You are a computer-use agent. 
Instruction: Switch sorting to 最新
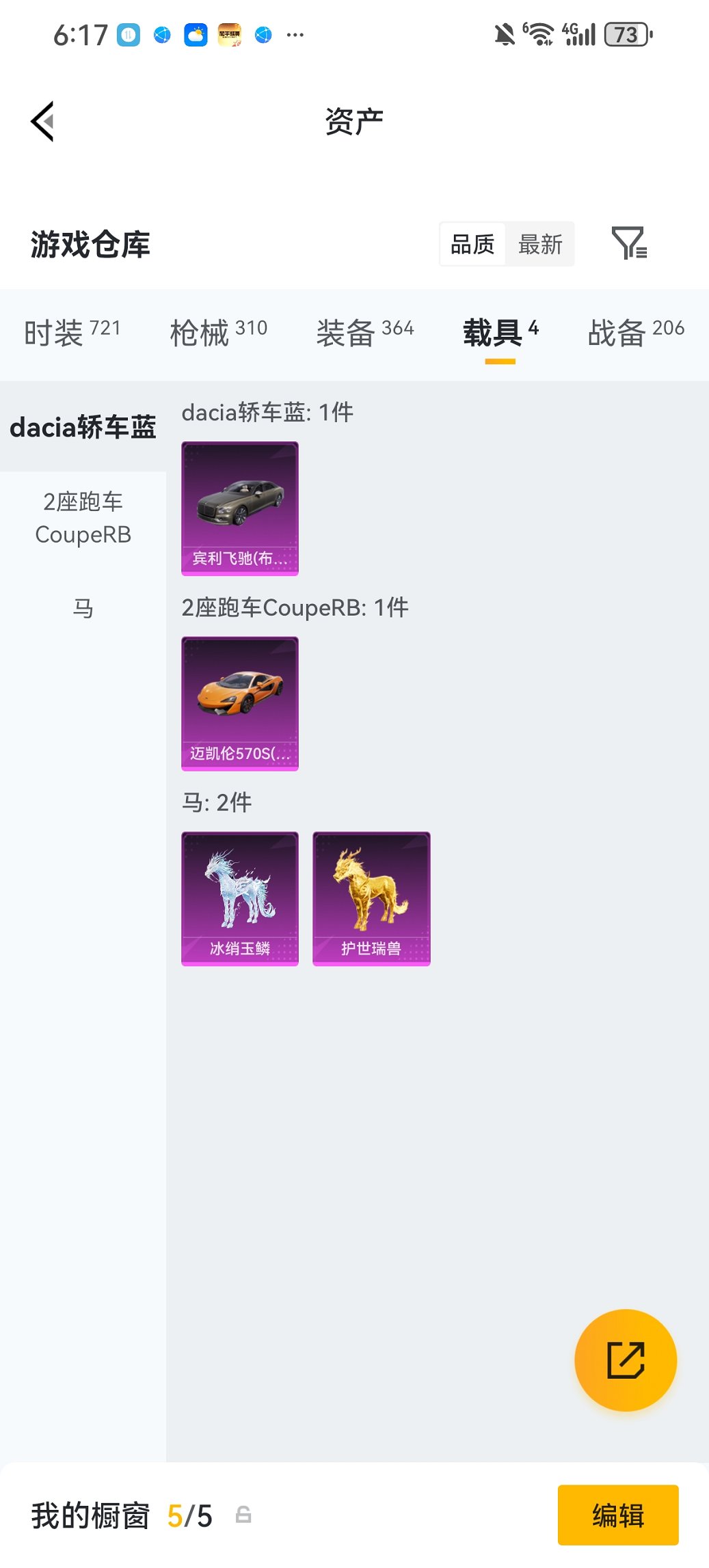(x=540, y=244)
